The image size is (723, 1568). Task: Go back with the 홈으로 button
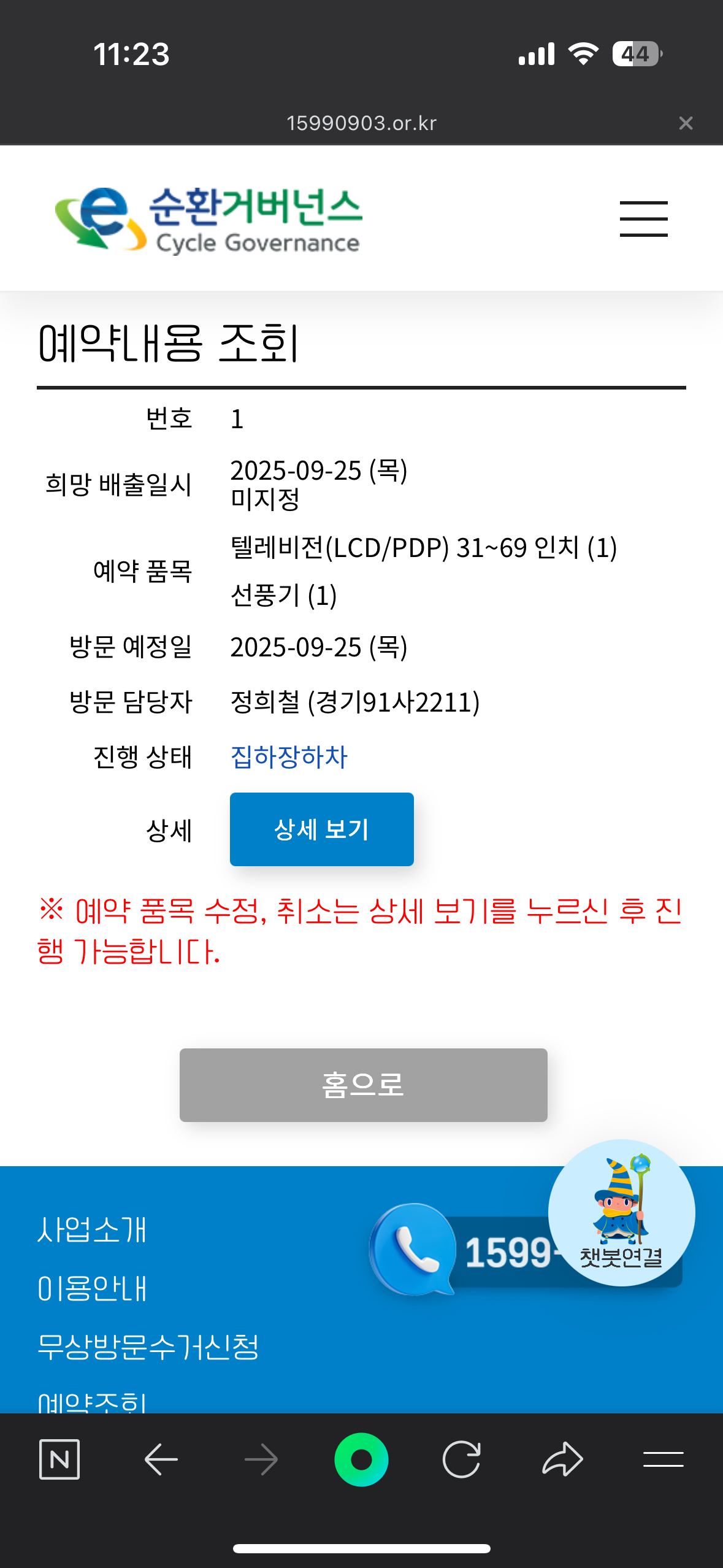(x=363, y=1085)
